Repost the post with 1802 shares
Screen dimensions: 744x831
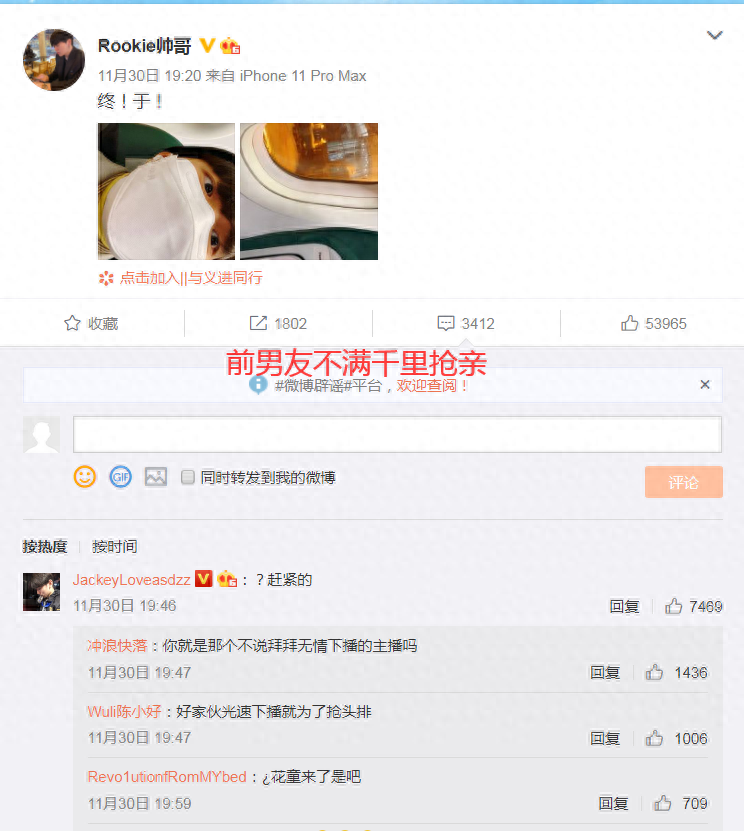[x=278, y=323]
